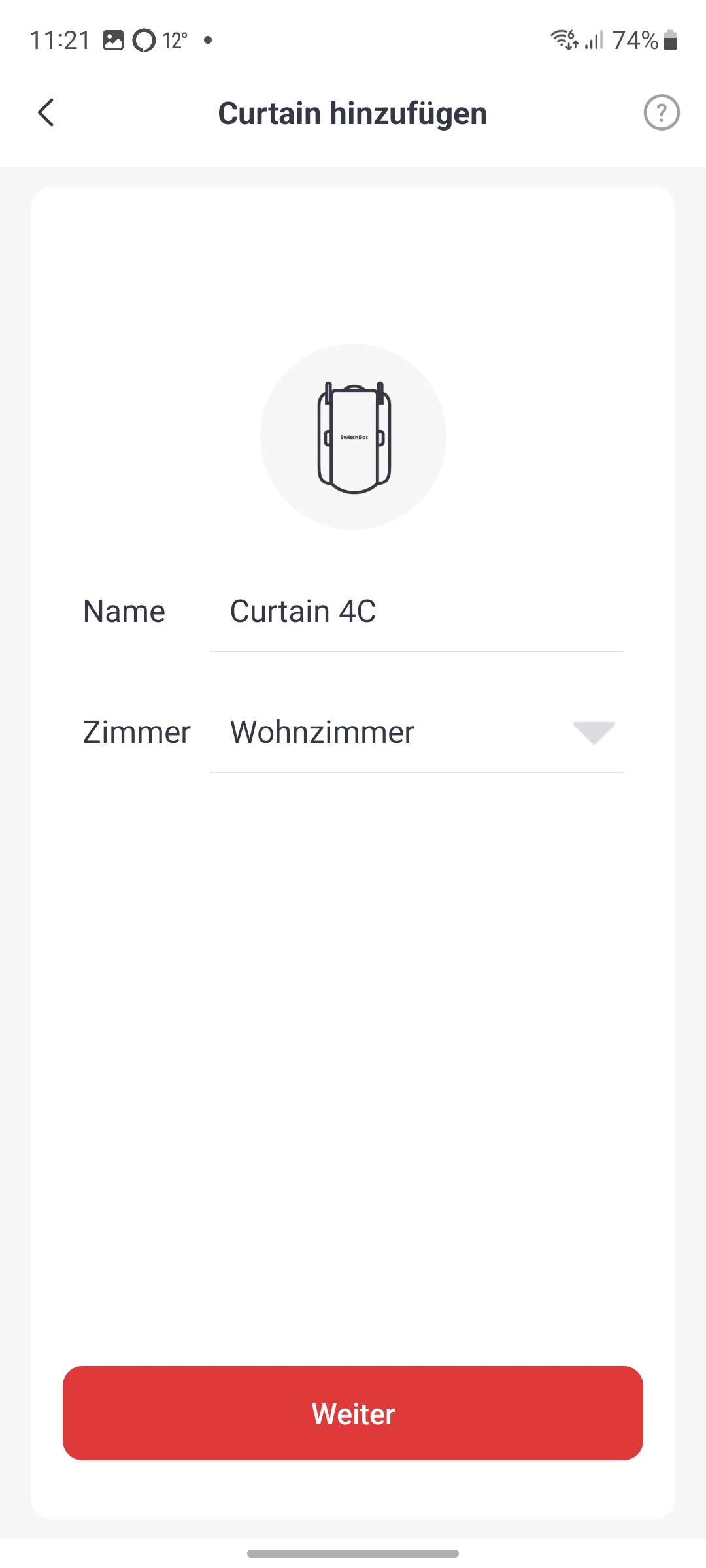
Task: Open the help question mark icon
Action: pyautogui.click(x=661, y=113)
